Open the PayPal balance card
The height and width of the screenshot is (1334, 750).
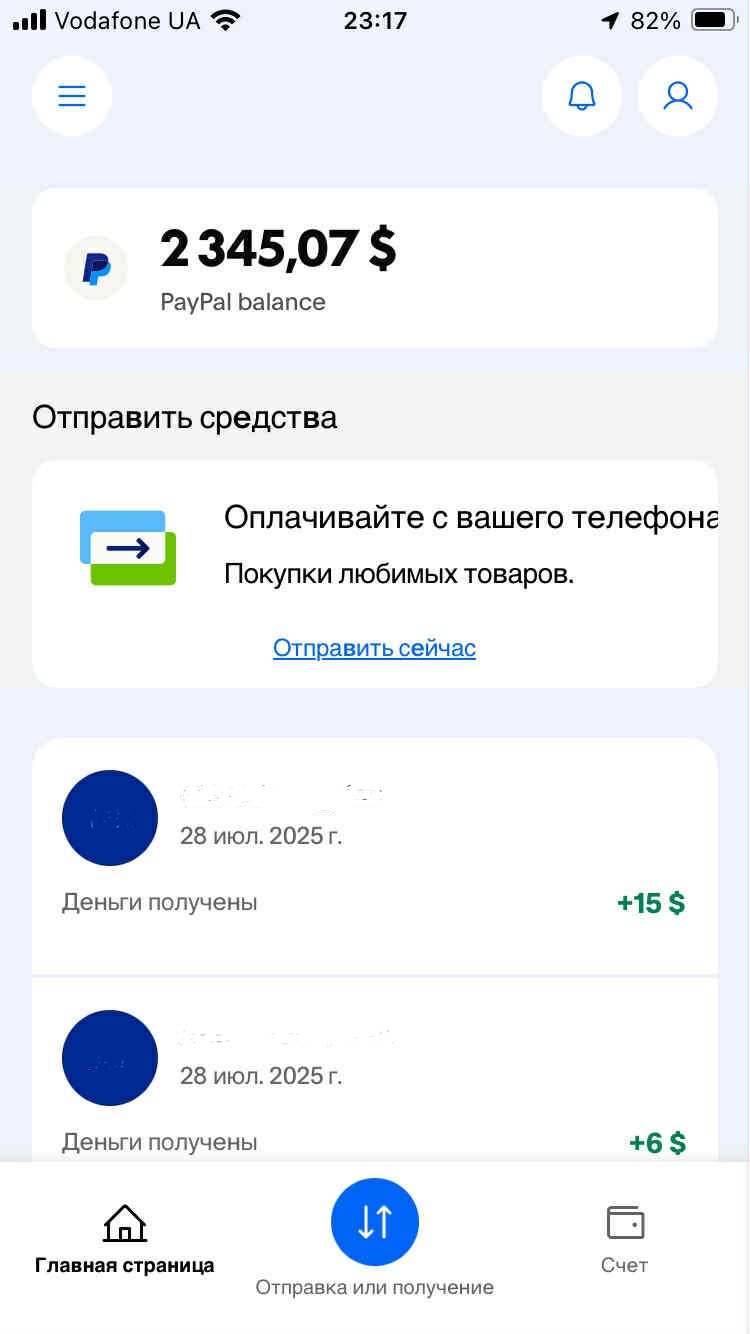tap(375, 268)
